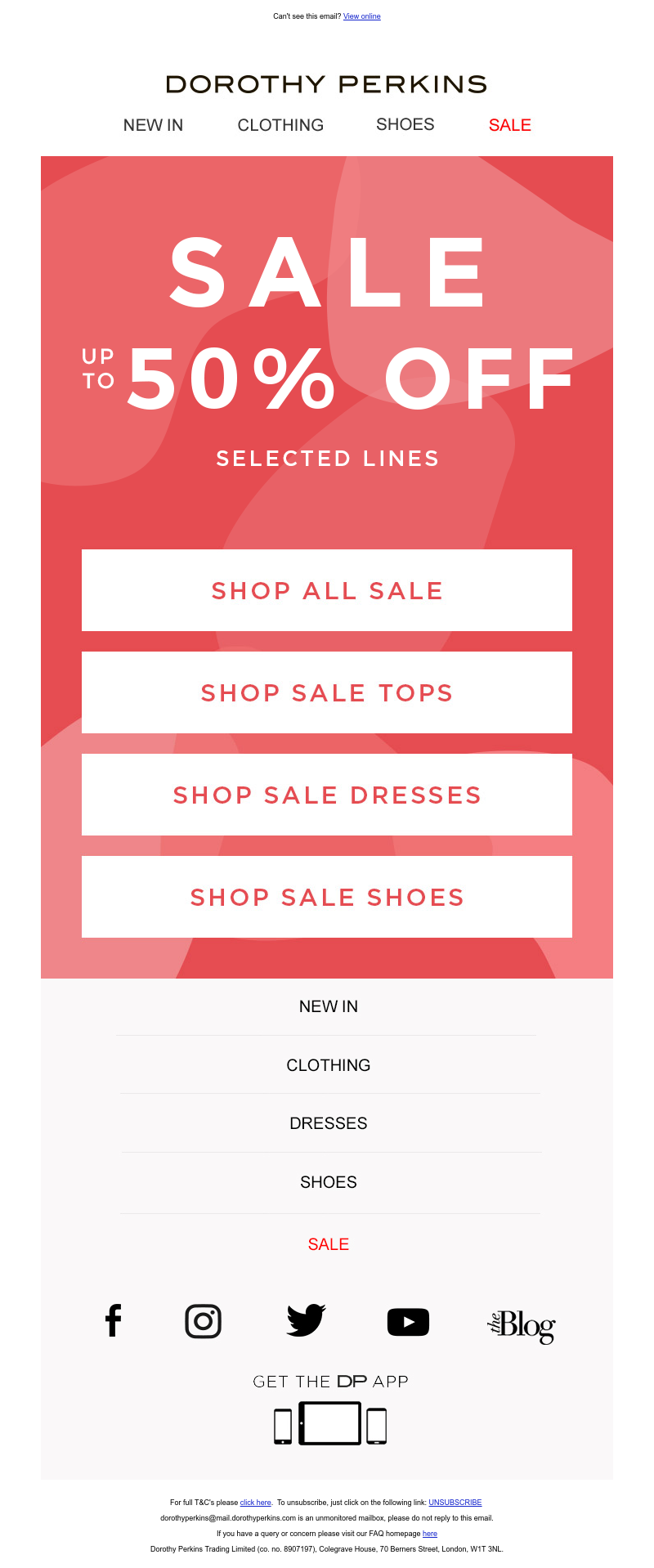Open T&C's click here link
Viewport: 654px width, 1568px height.
click(x=255, y=1503)
